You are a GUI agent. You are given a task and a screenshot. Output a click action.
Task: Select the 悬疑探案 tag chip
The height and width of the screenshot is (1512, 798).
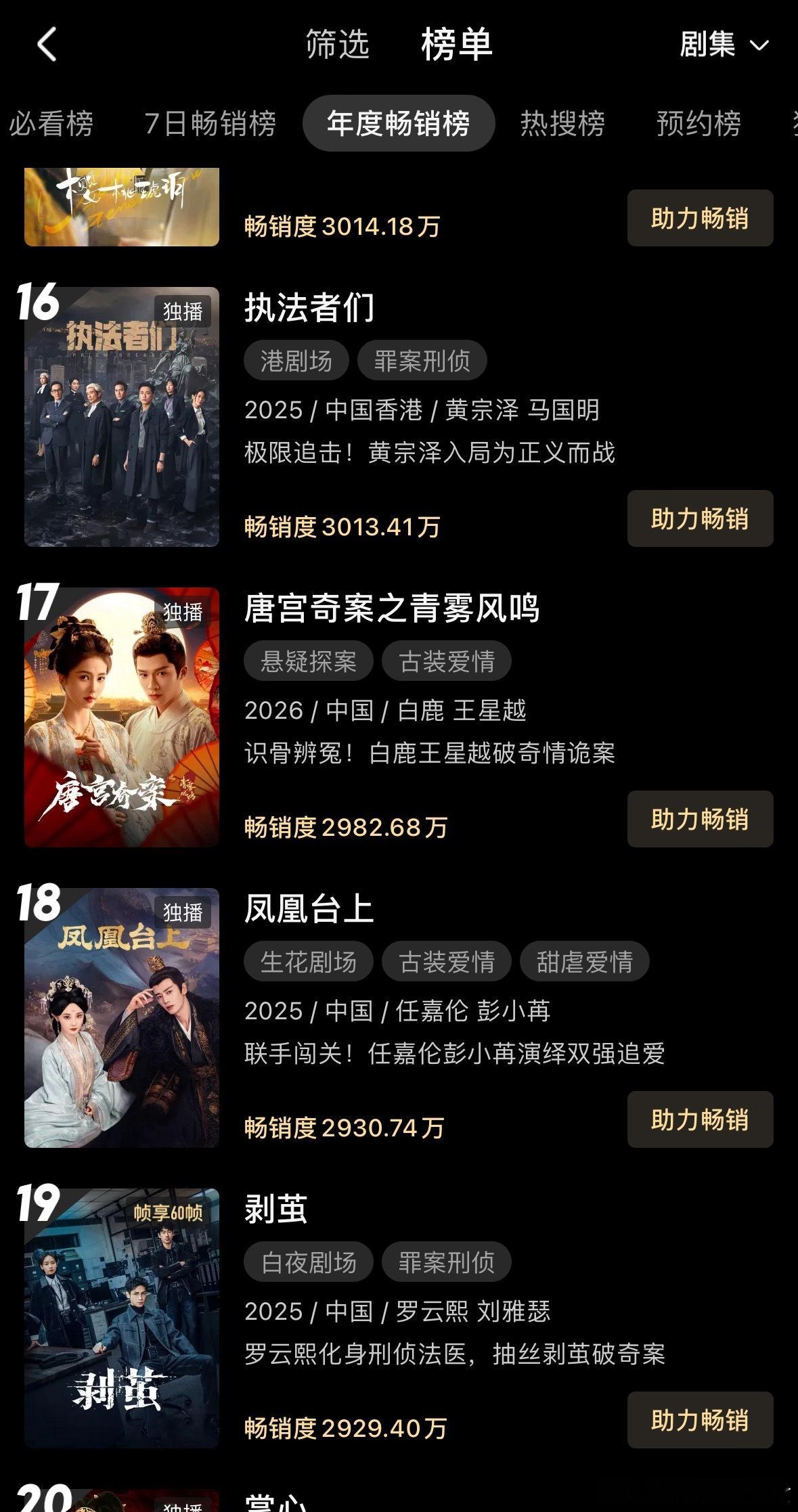(309, 661)
